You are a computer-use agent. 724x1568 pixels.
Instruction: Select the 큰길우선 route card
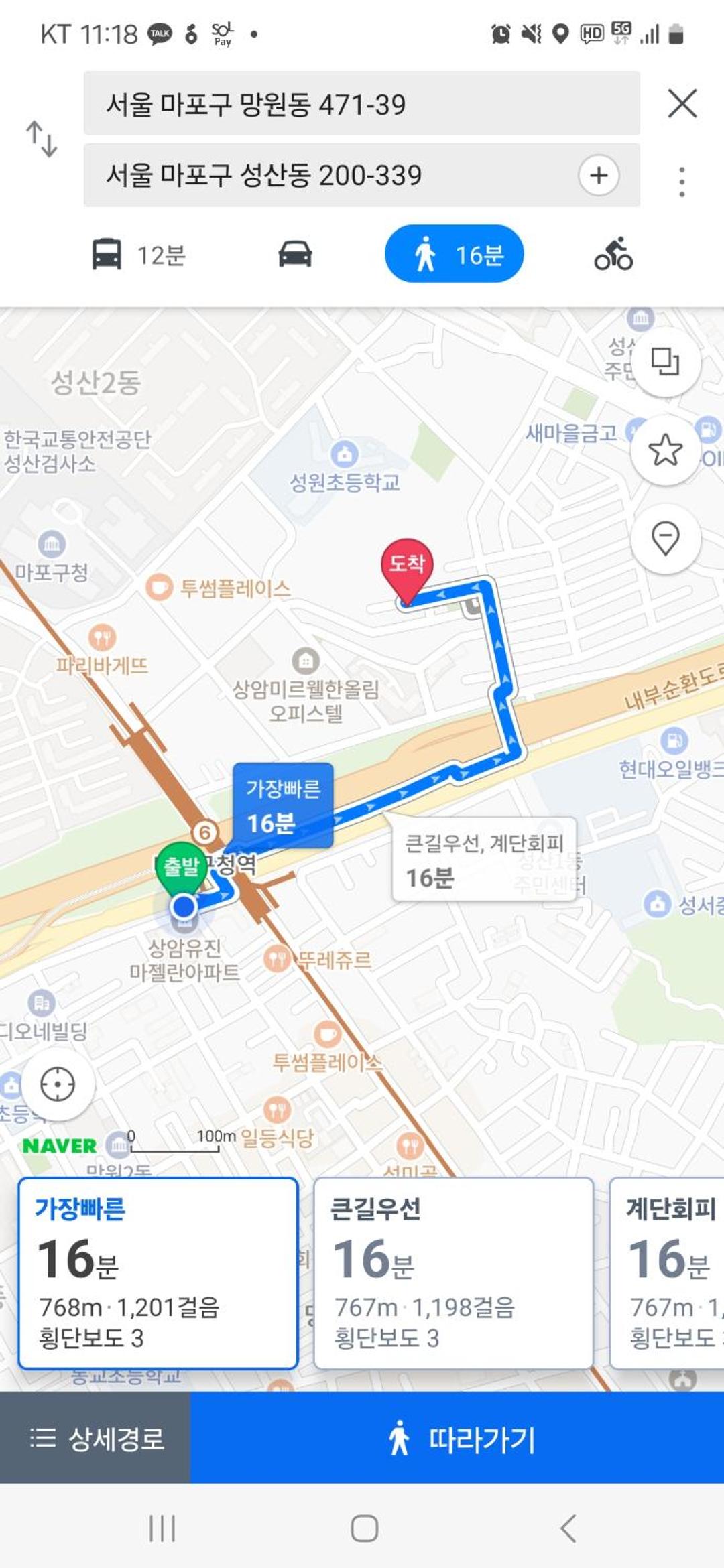(x=453, y=1272)
